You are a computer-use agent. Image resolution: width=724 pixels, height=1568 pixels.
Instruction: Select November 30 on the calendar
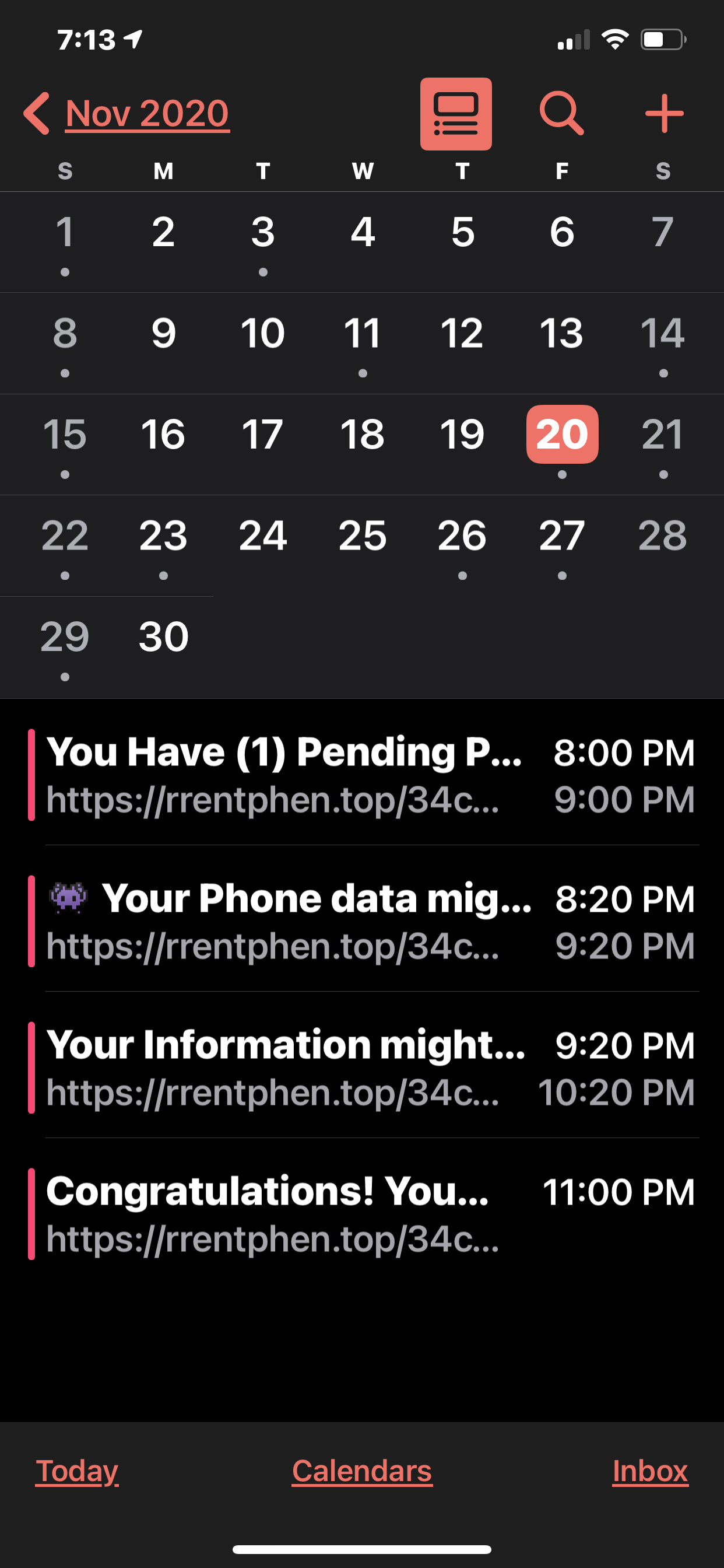coord(164,638)
